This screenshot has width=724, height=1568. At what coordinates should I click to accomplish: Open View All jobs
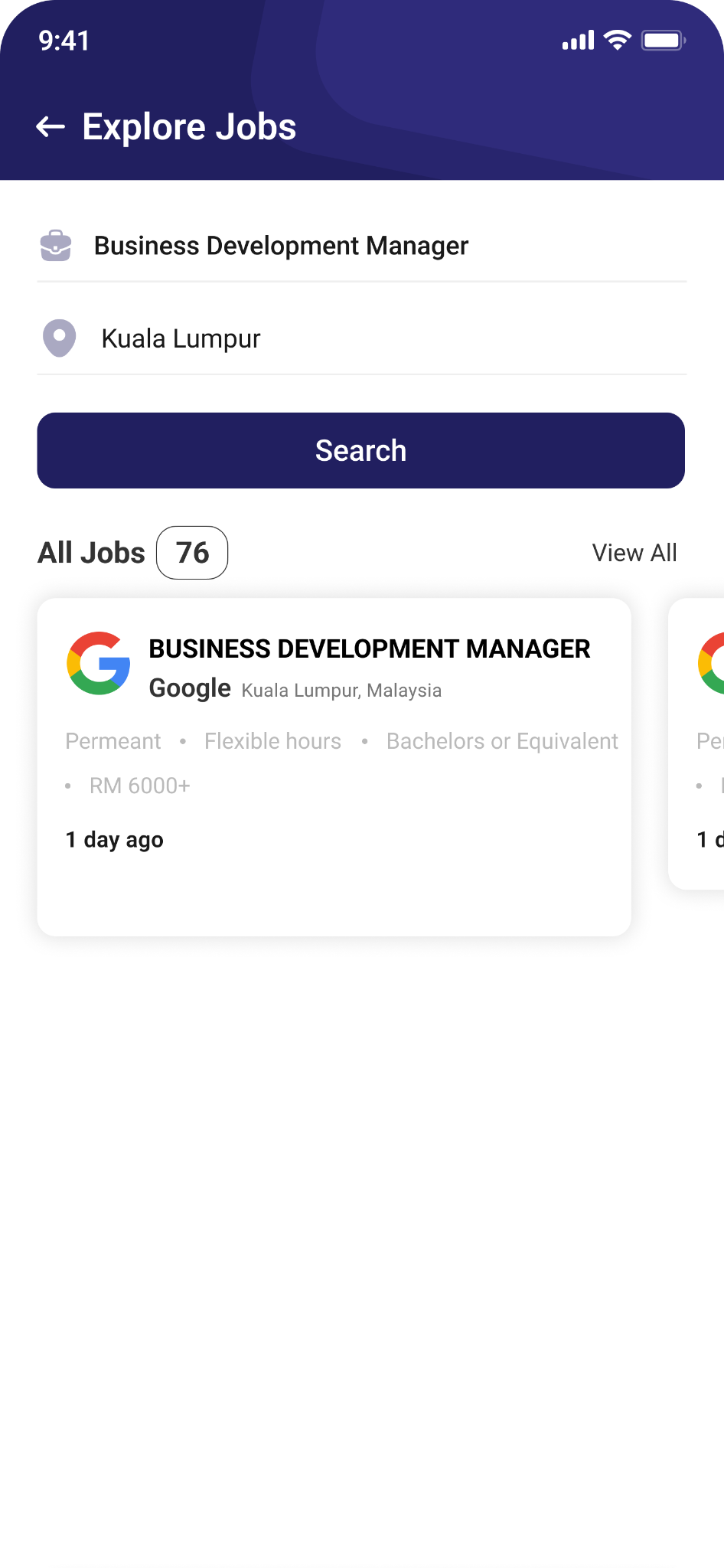pos(634,553)
